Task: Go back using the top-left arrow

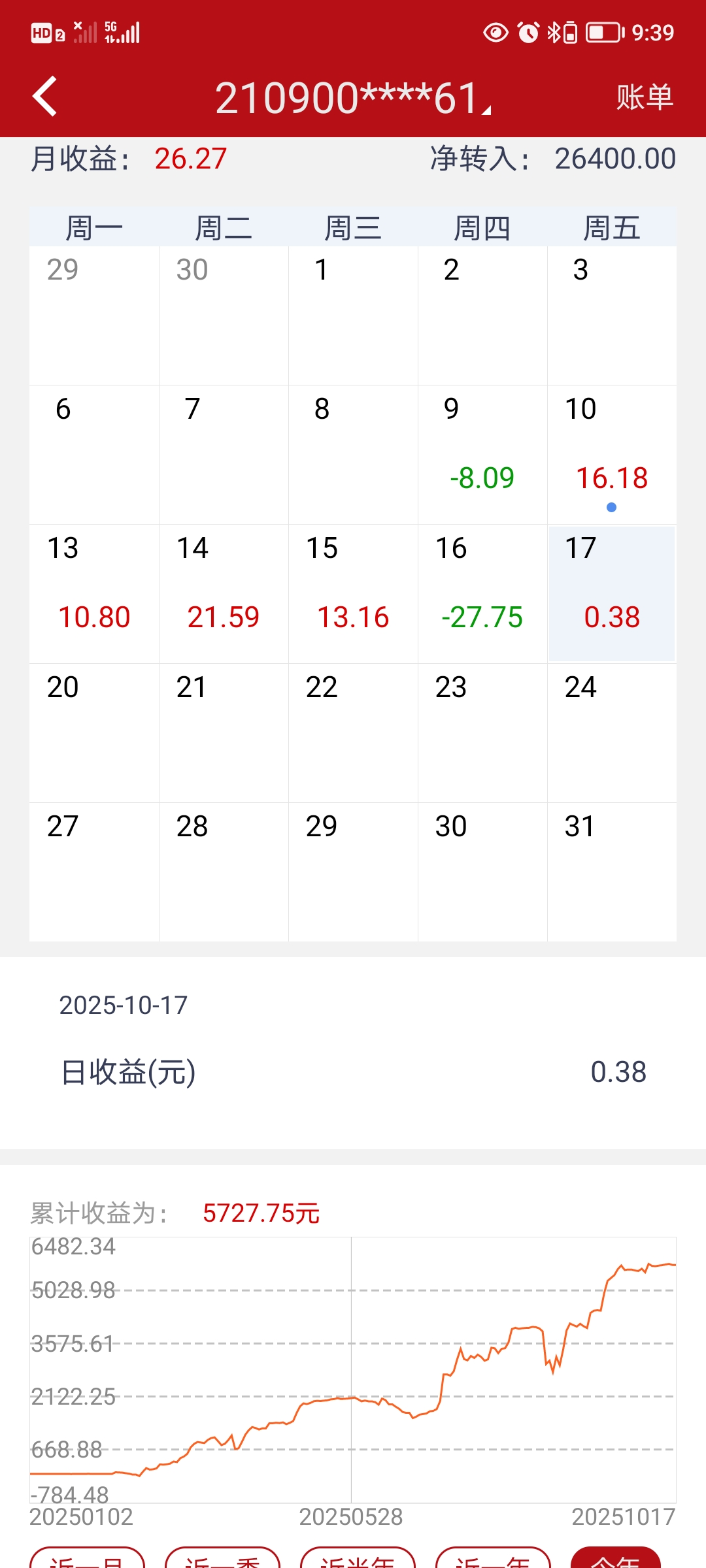Action: tap(44, 97)
